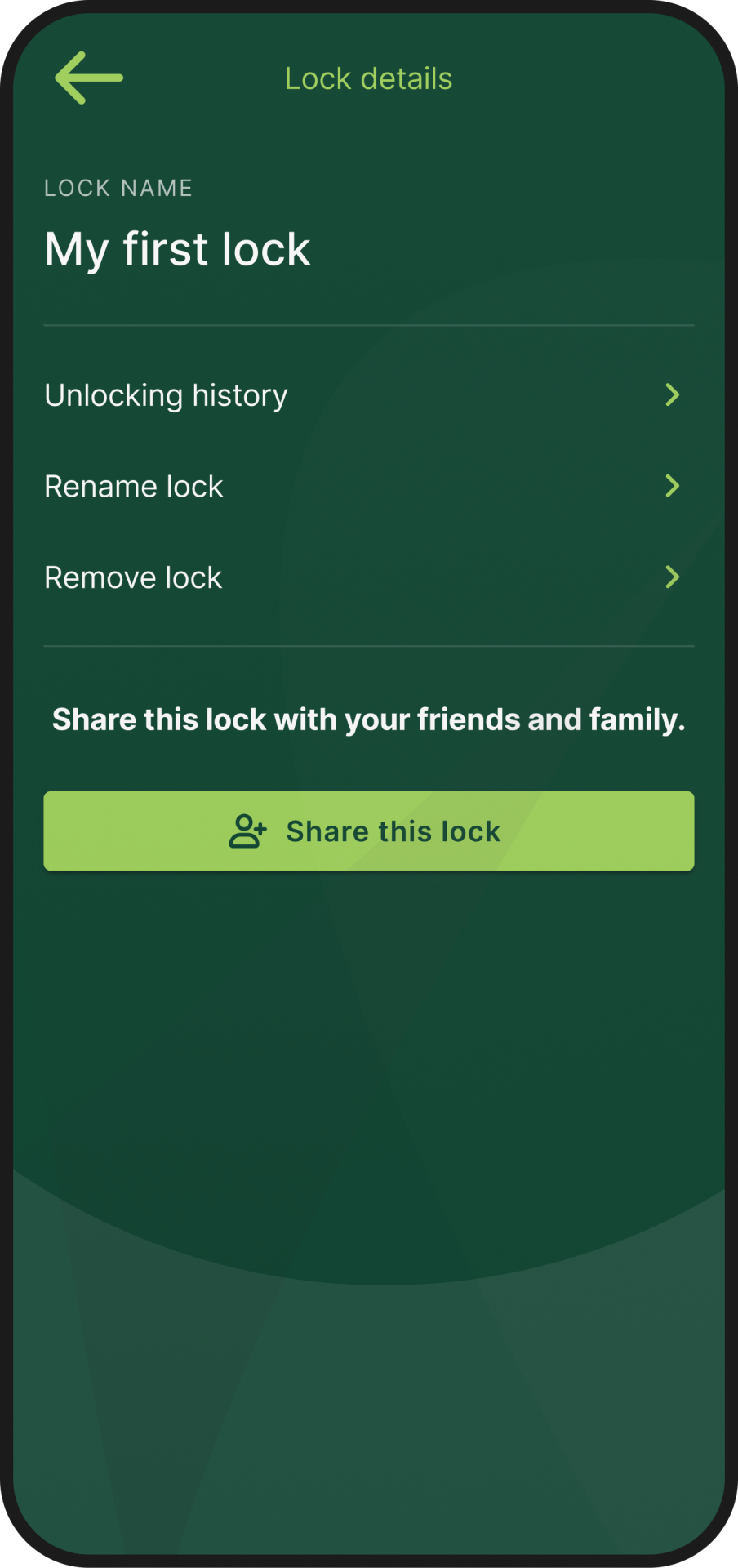Tap the Share this lock button
The height and width of the screenshot is (1568, 738).
tap(368, 831)
